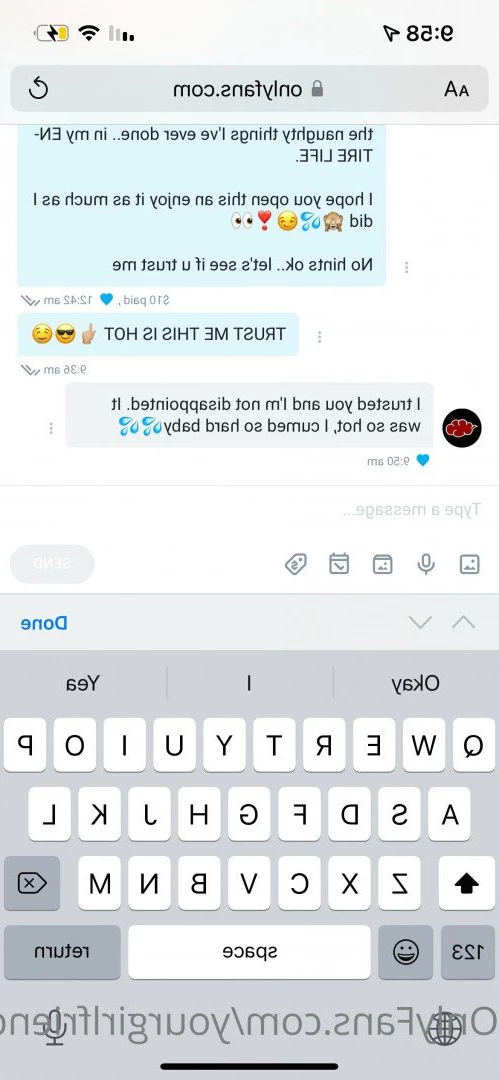Viewport: 499px width, 1080px height.
Task: Set a message price with the tag icon
Action: (296, 565)
